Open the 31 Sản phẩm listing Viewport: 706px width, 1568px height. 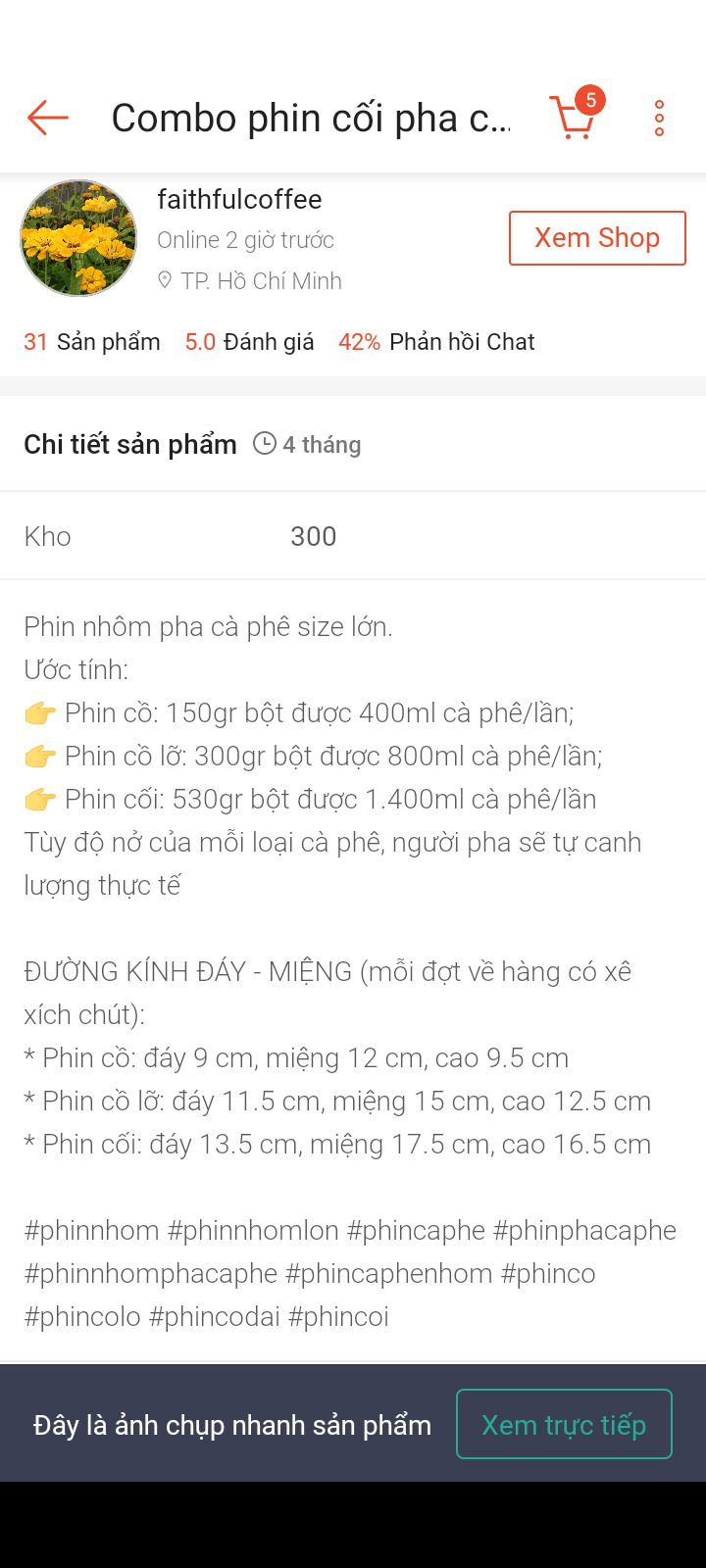[x=92, y=341]
